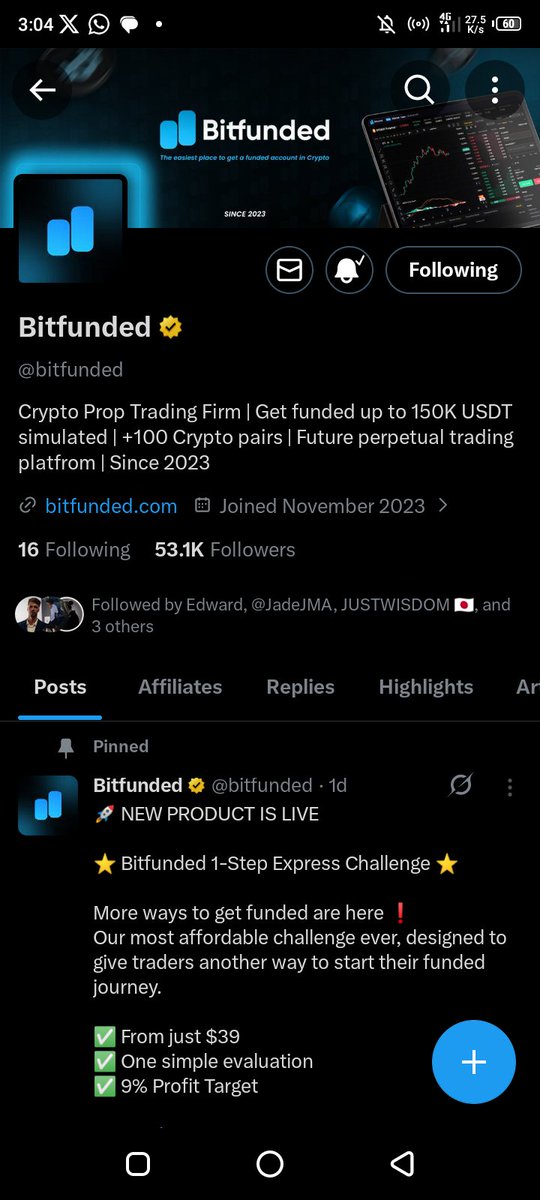Open search on the profile header

click(419, 90)
